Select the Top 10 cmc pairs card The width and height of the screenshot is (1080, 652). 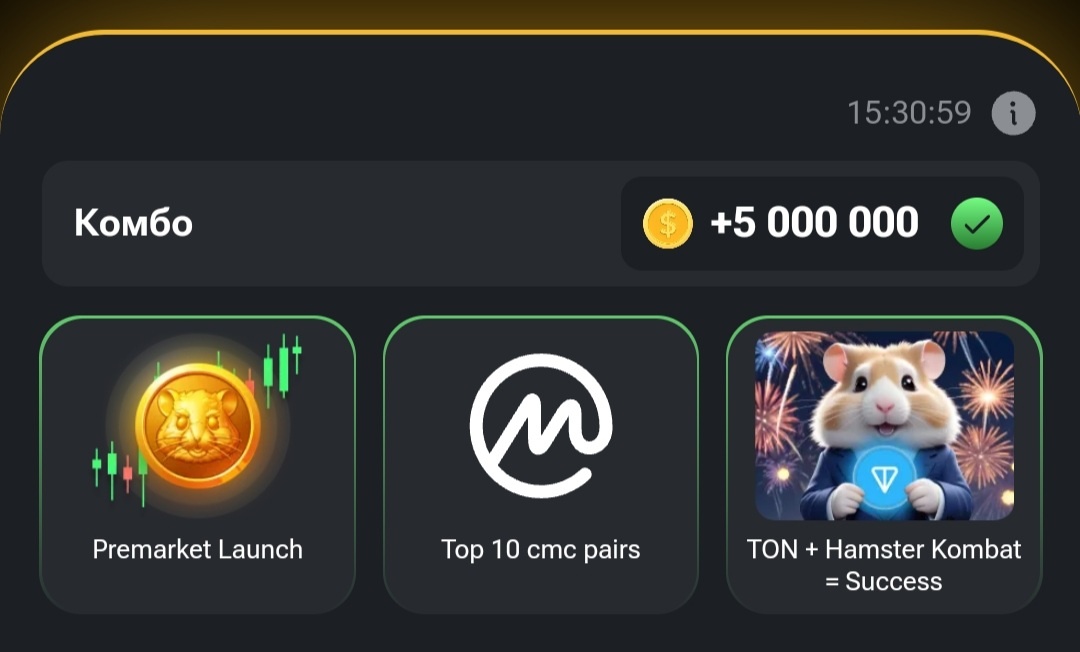click(541, 464)
